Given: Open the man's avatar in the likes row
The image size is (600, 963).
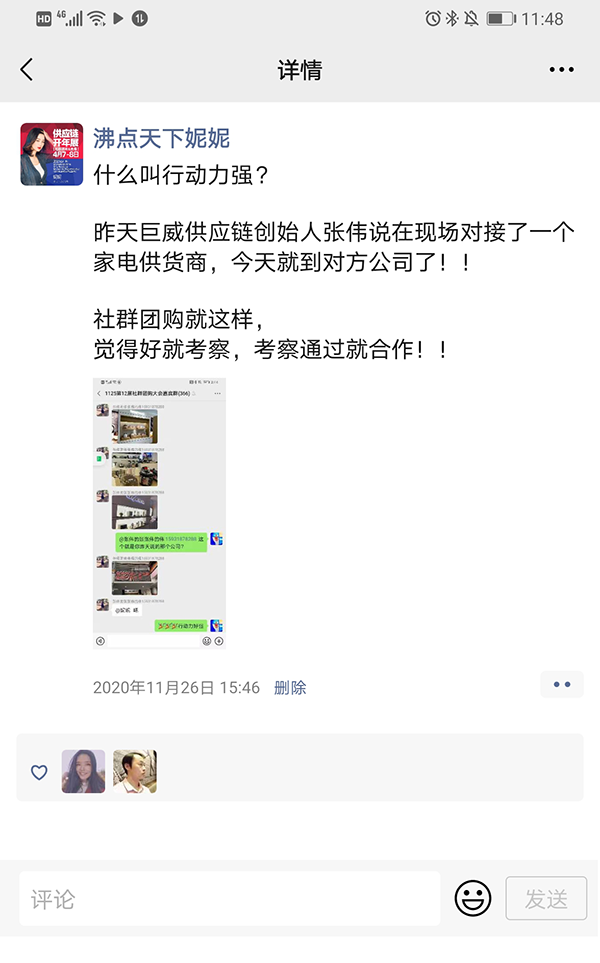Looking at the screenshot, I should pyautogui.click(x=135, y=772).
